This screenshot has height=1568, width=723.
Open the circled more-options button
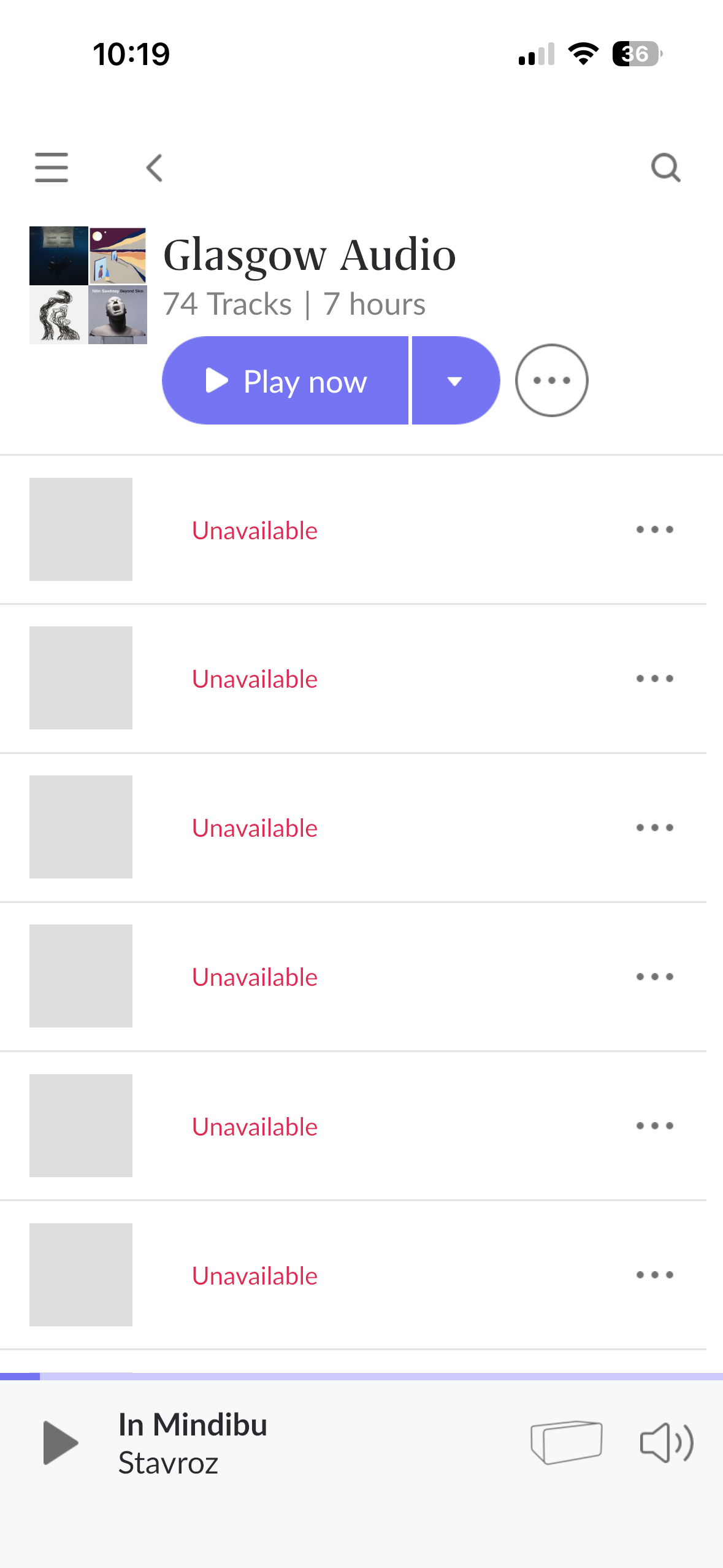point(552,380)
